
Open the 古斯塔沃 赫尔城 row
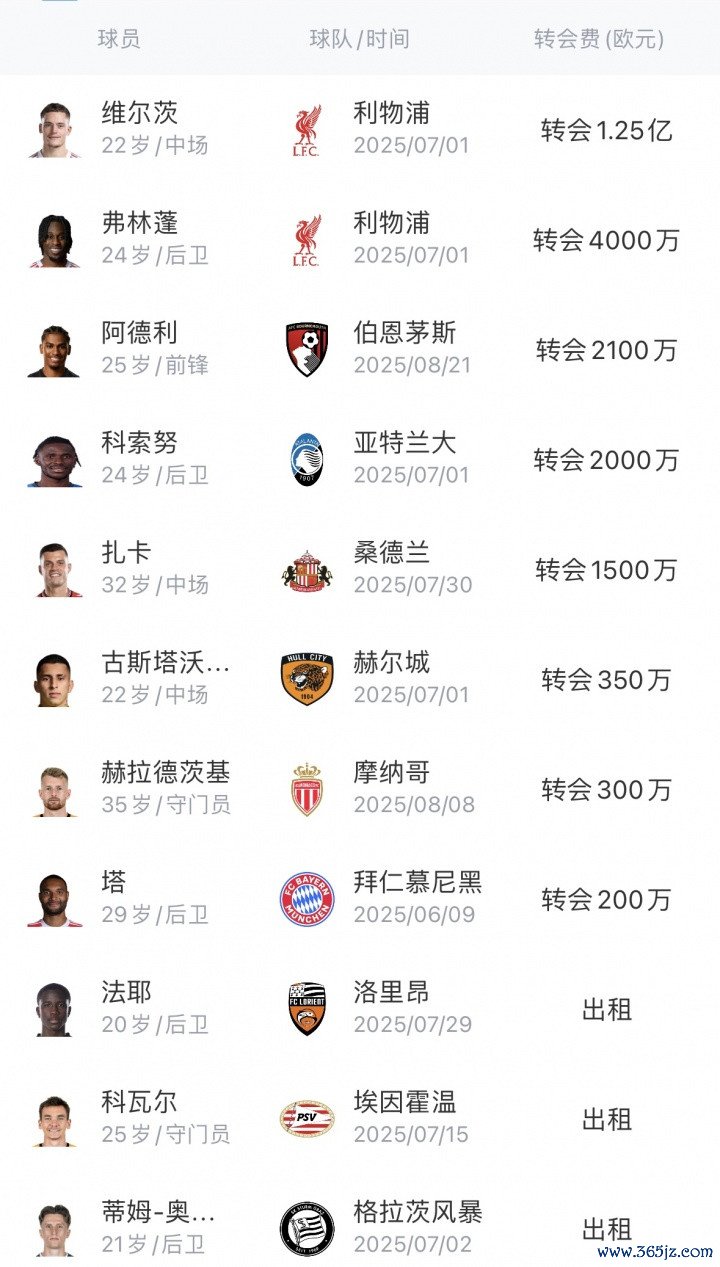(360, 680)
